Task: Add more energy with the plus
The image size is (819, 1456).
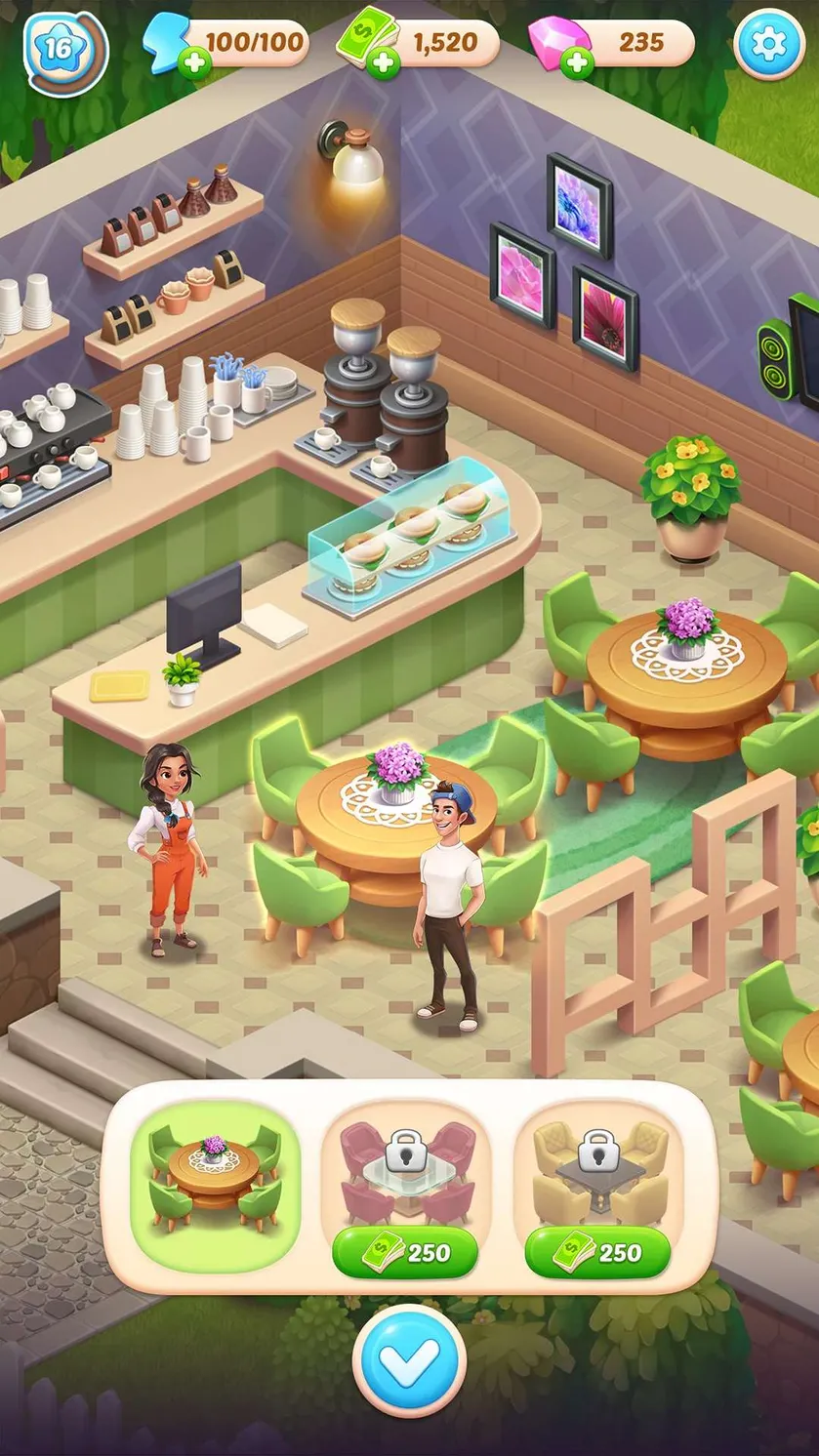Action: tap(194, 65)
